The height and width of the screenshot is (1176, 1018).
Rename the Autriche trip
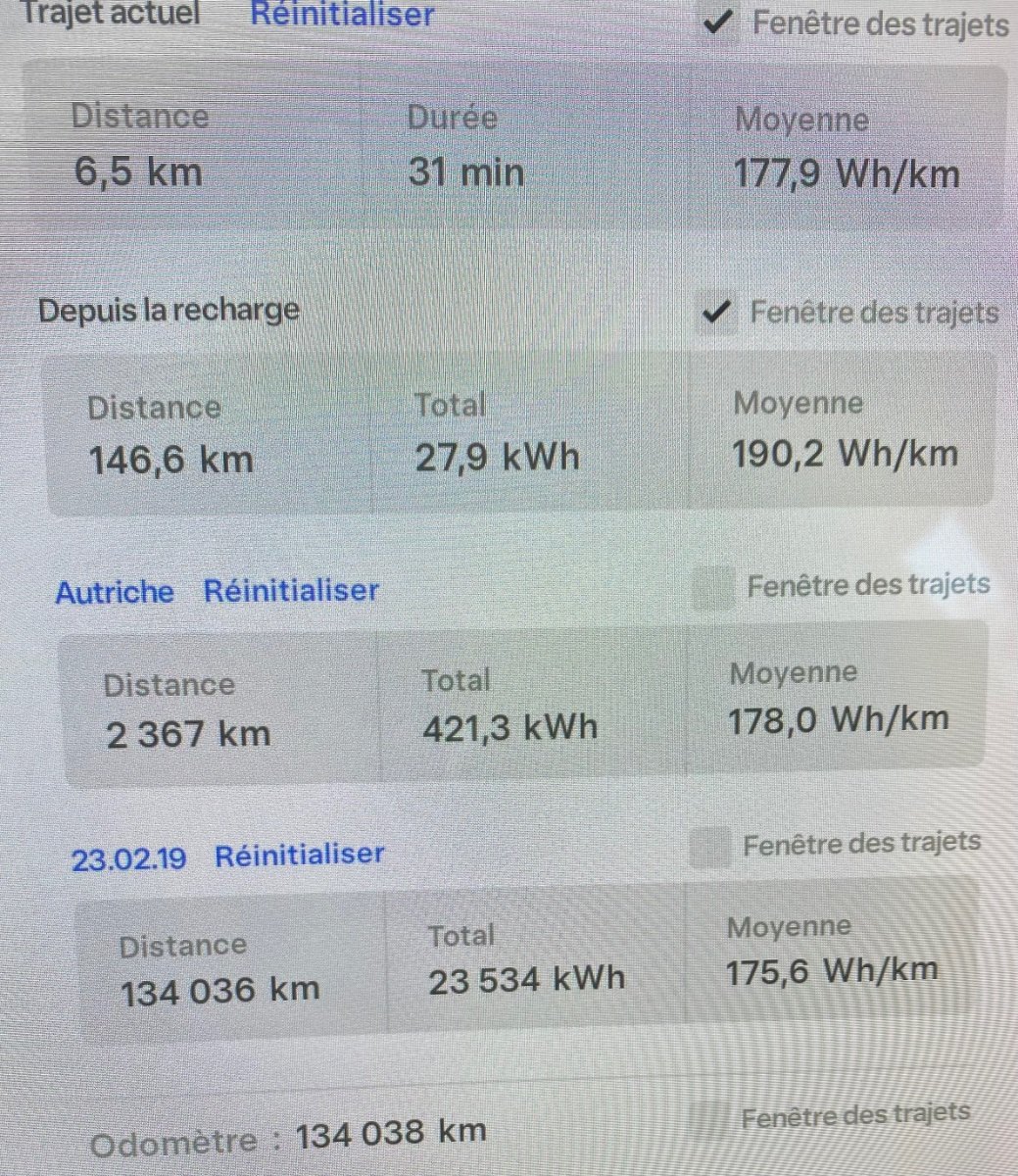(x=114, y=593)
